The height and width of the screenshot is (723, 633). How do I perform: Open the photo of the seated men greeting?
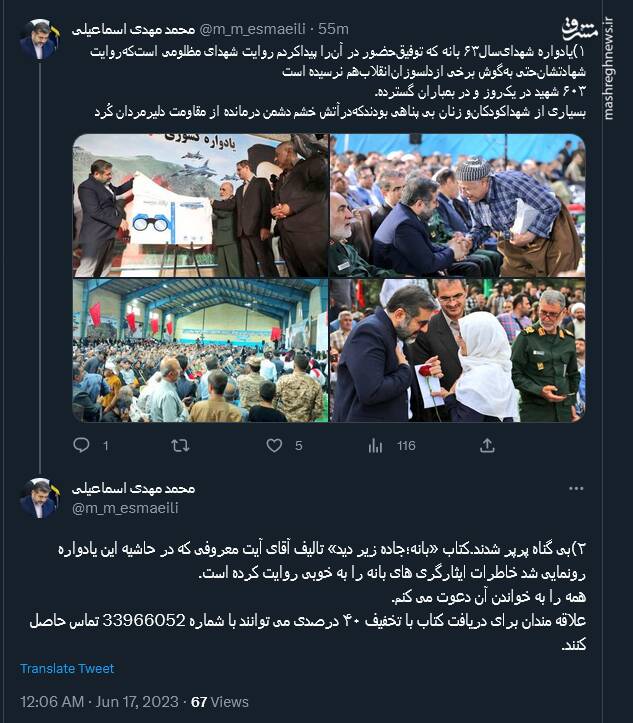tap(457, 205)
